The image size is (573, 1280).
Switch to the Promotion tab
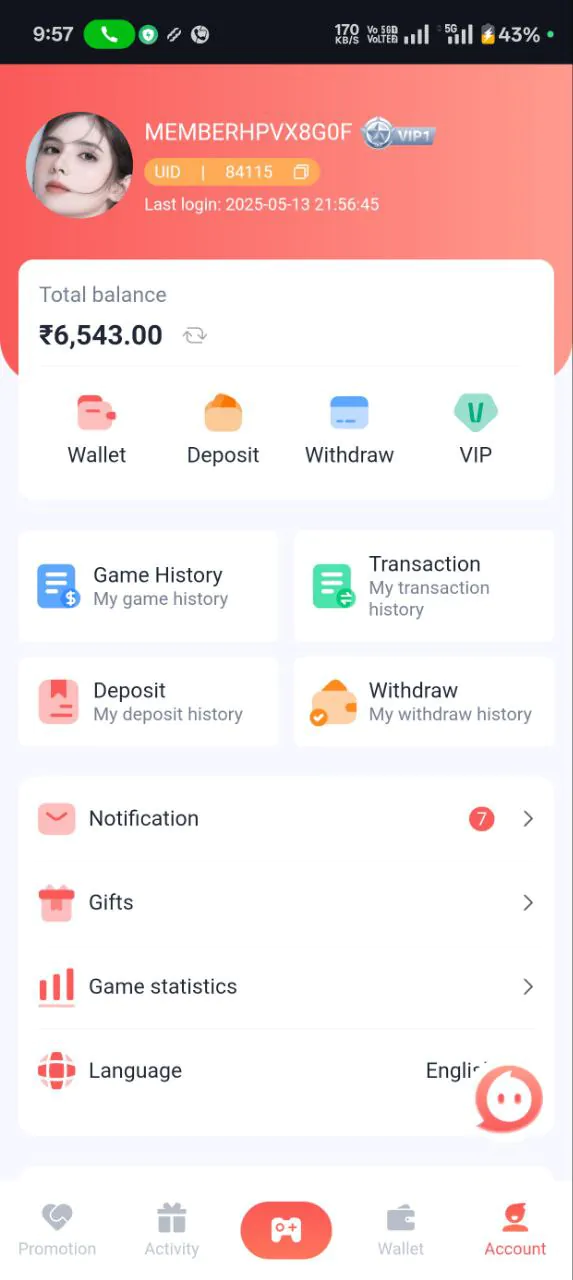coord(57,1230)
